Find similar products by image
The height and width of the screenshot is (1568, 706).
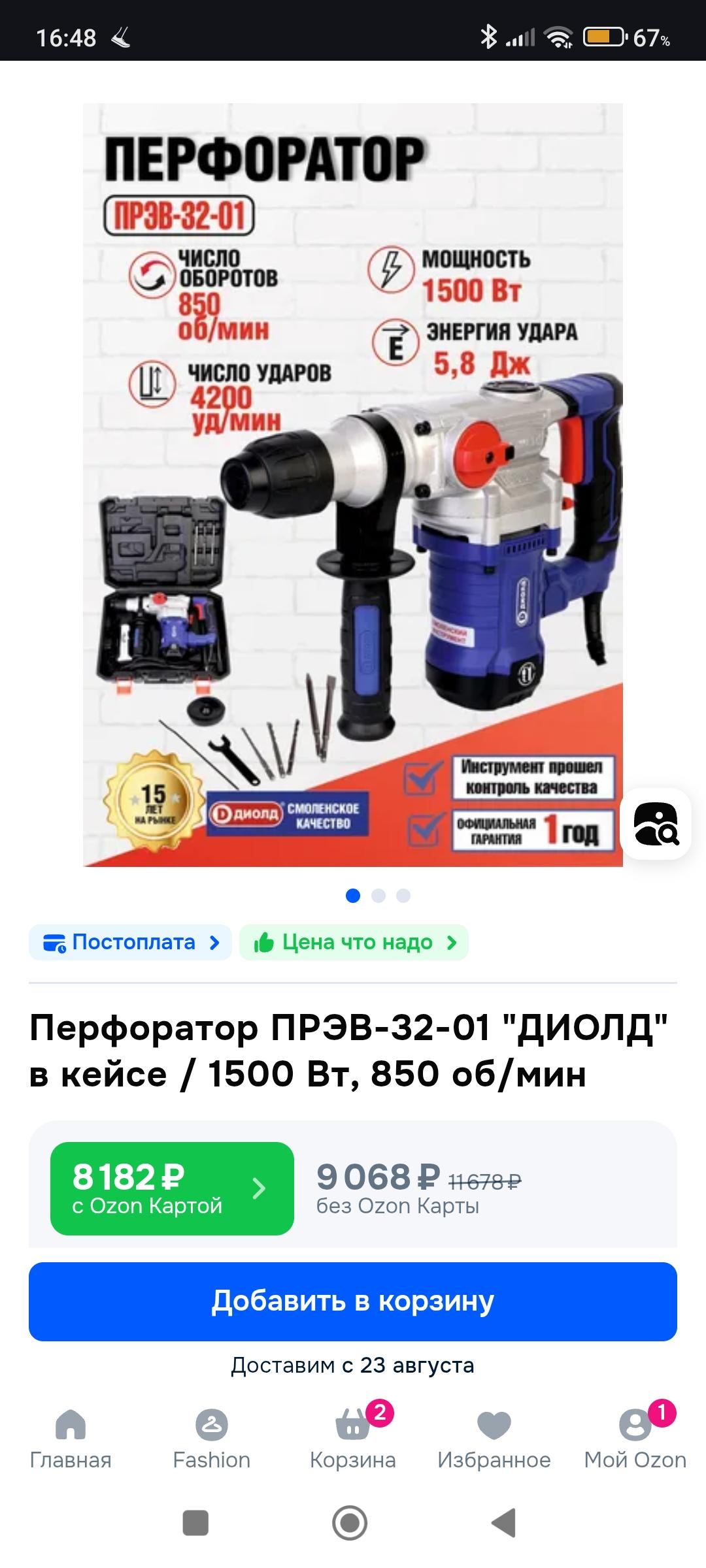[656, 823]
